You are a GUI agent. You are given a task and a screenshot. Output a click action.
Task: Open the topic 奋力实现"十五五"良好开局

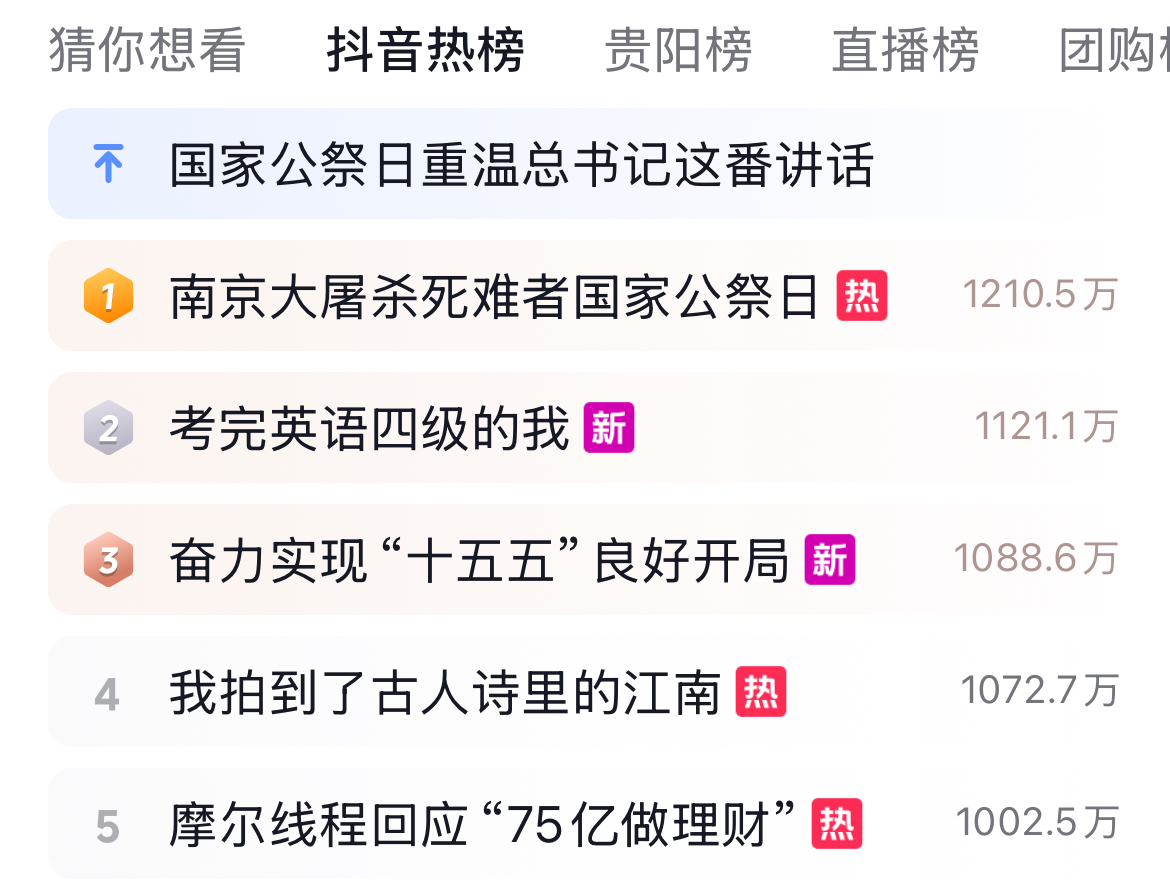(479, 560)
